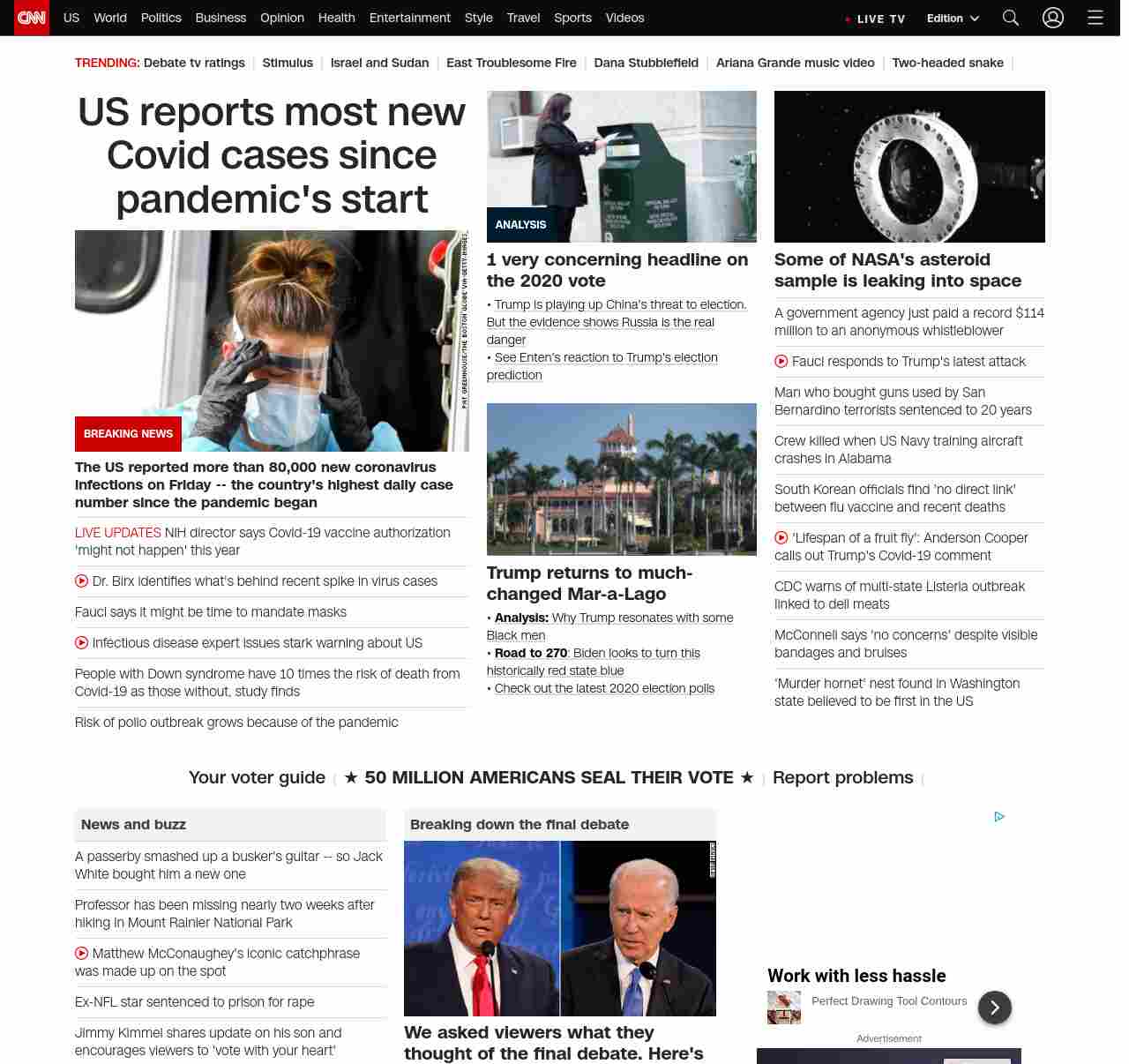Open NASA asteroid sample leaking story

click(x=897, y=270)
